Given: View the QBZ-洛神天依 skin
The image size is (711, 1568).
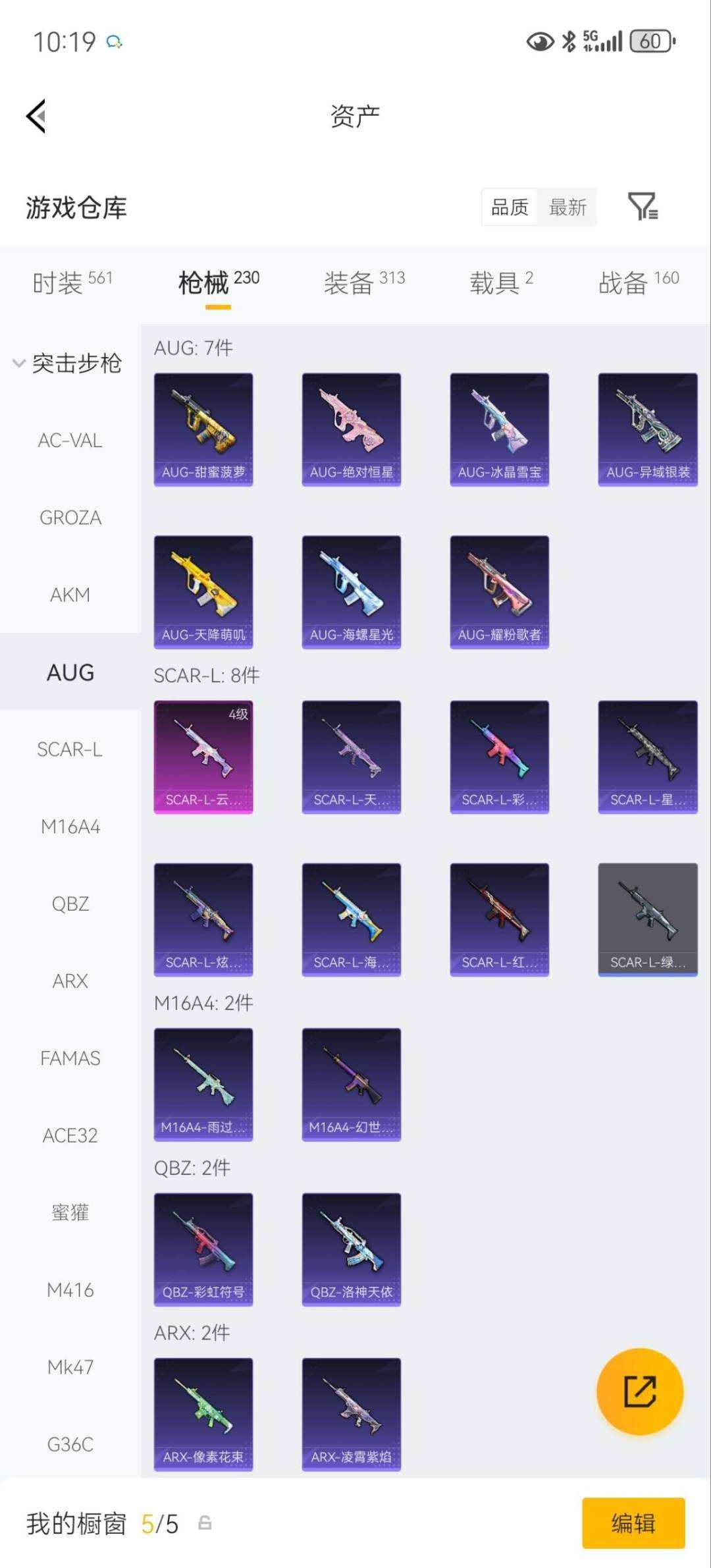Looking at the screenshot, I should pos(352,1249).
